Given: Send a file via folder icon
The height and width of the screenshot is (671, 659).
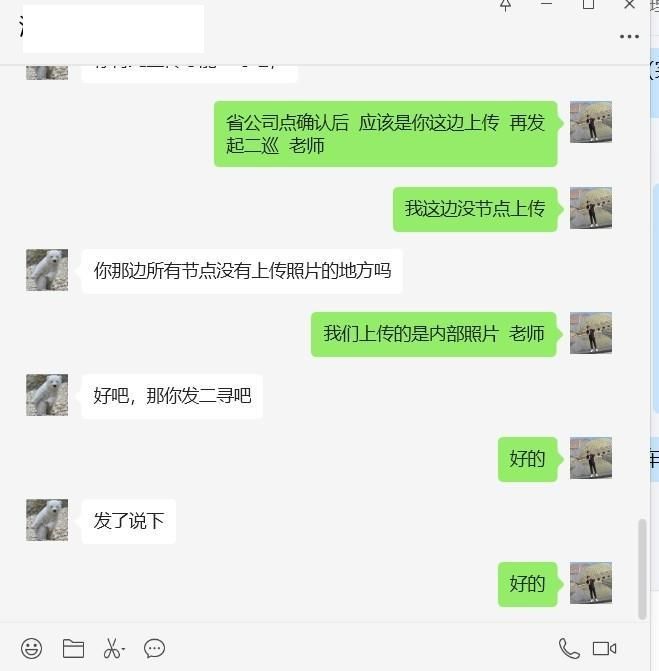Looking at the screenshot, I should point(73,648).
